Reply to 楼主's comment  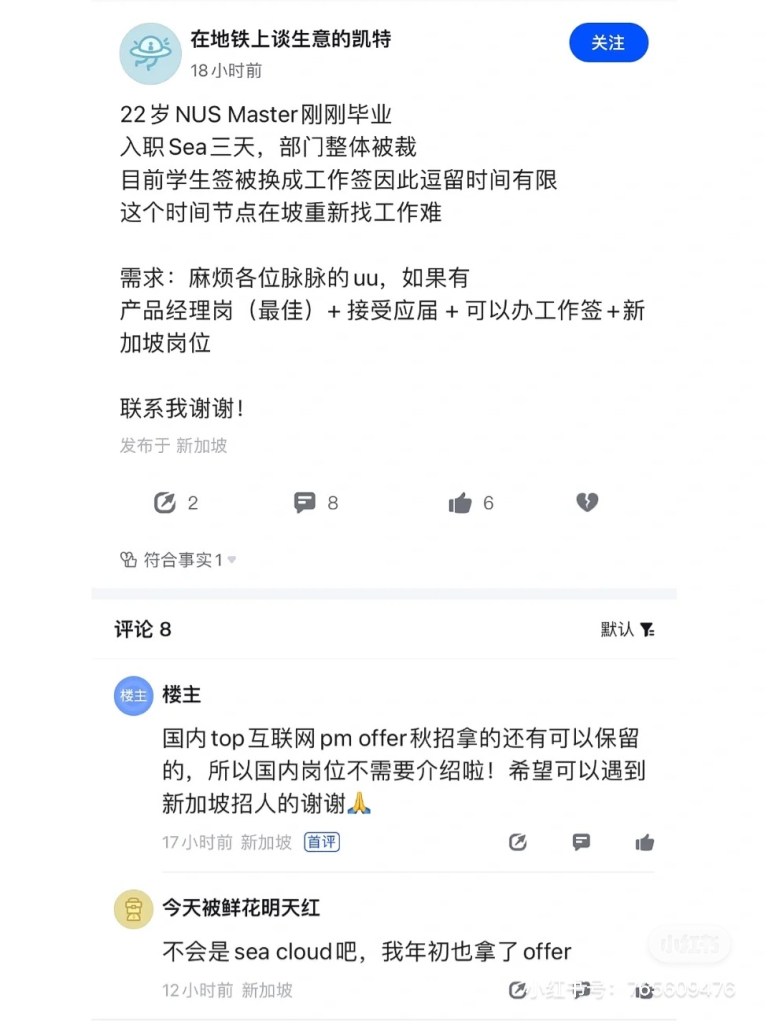(x=581, y=842)
